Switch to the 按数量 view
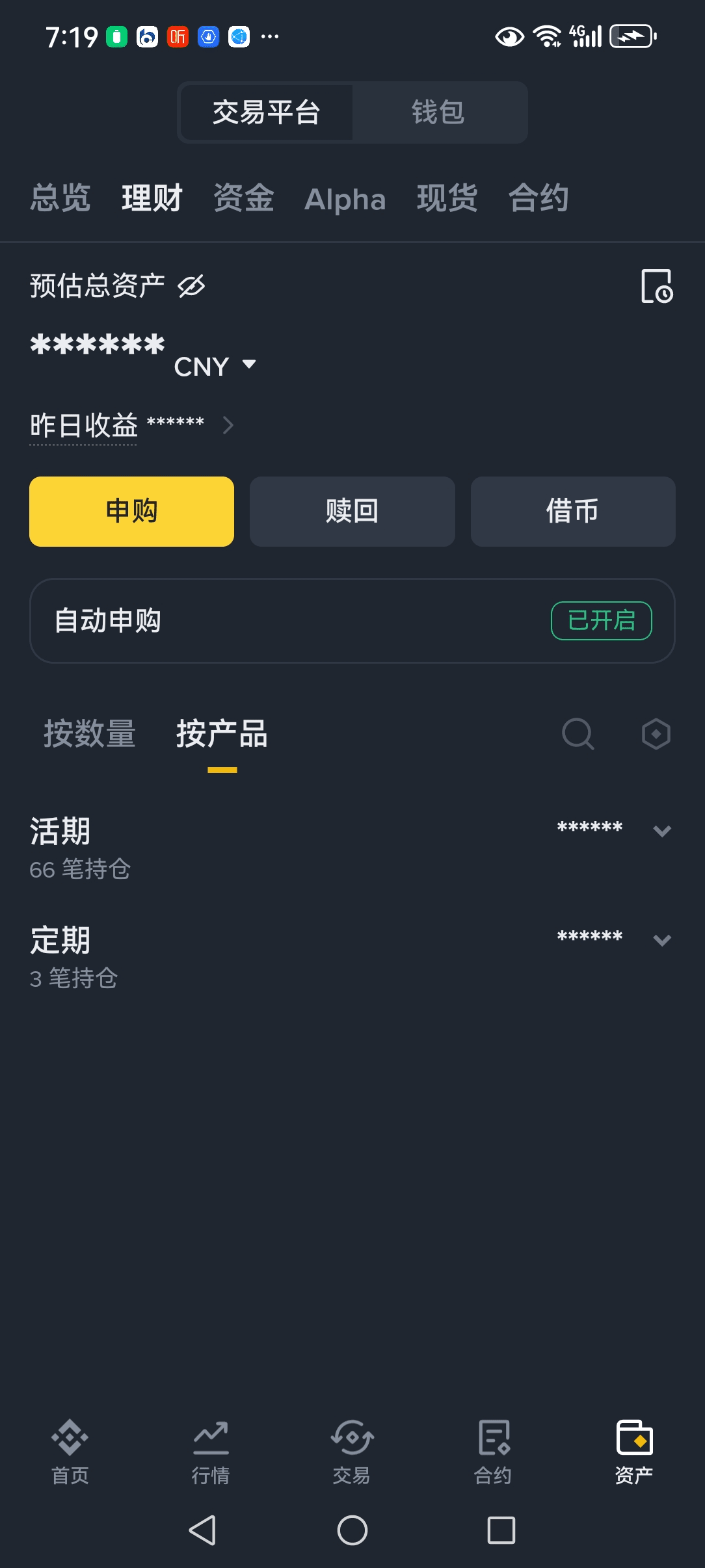This screenshot has height=1568, width=705. click(x=90, y=733)
